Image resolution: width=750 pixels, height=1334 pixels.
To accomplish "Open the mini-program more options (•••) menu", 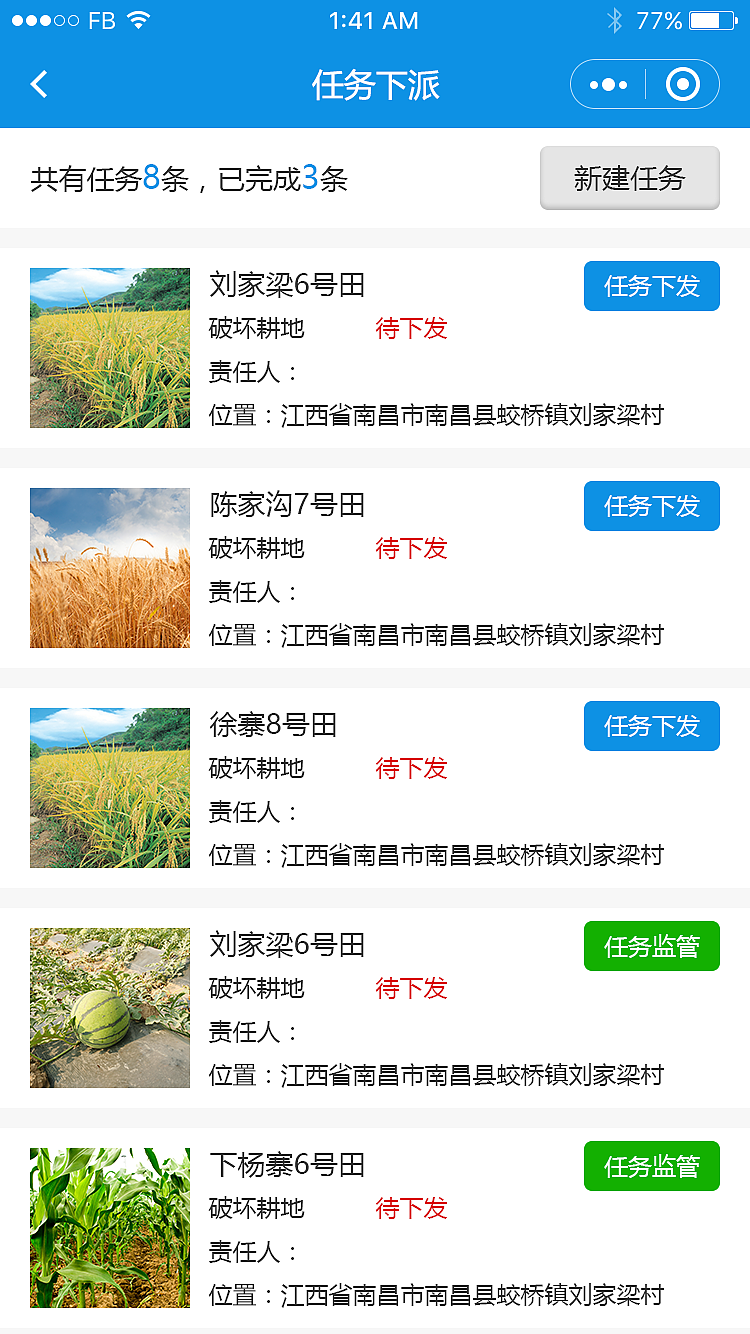I will tap(606, 84).
